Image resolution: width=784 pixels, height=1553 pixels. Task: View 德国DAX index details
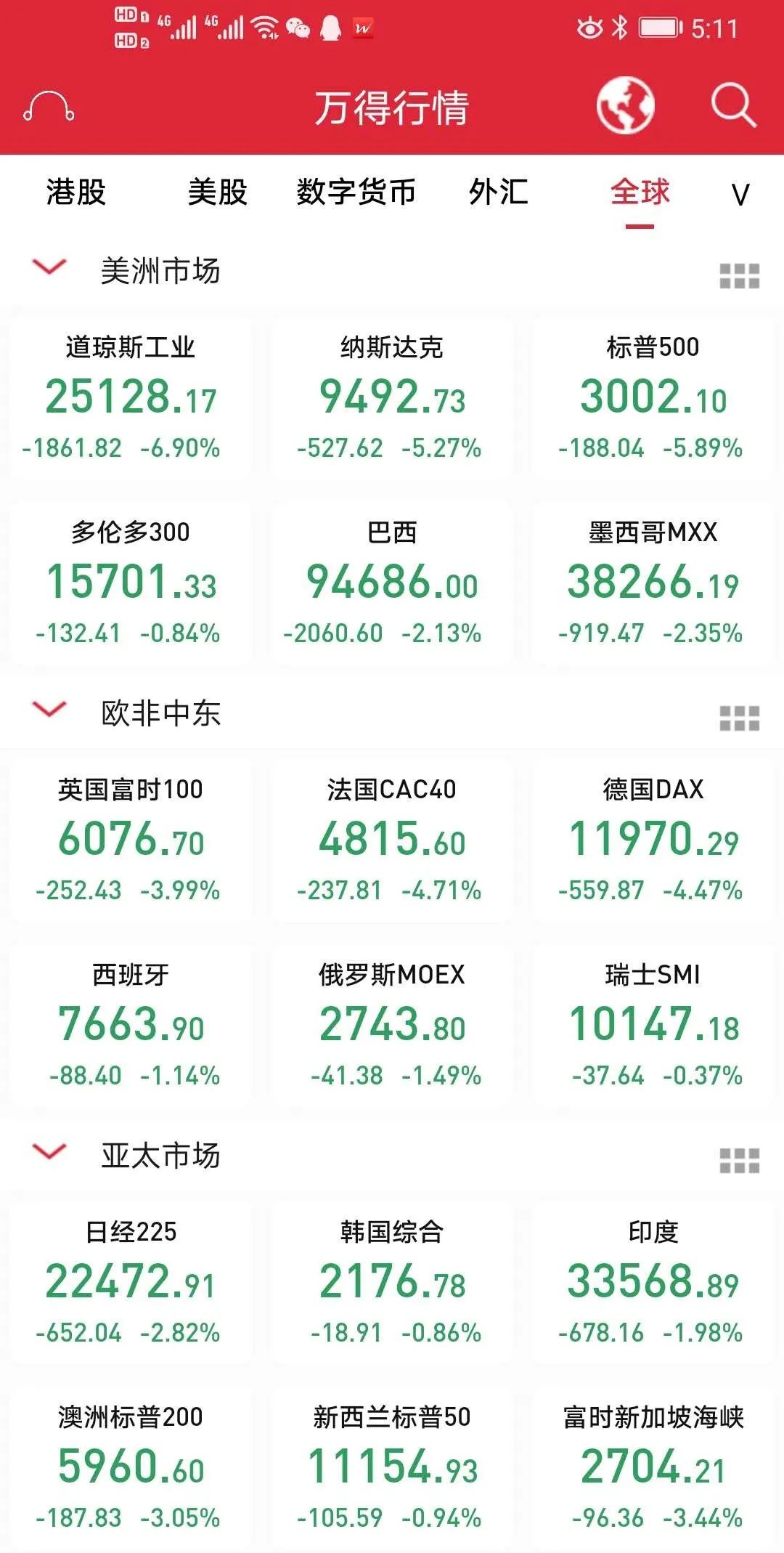click(653, 840)
